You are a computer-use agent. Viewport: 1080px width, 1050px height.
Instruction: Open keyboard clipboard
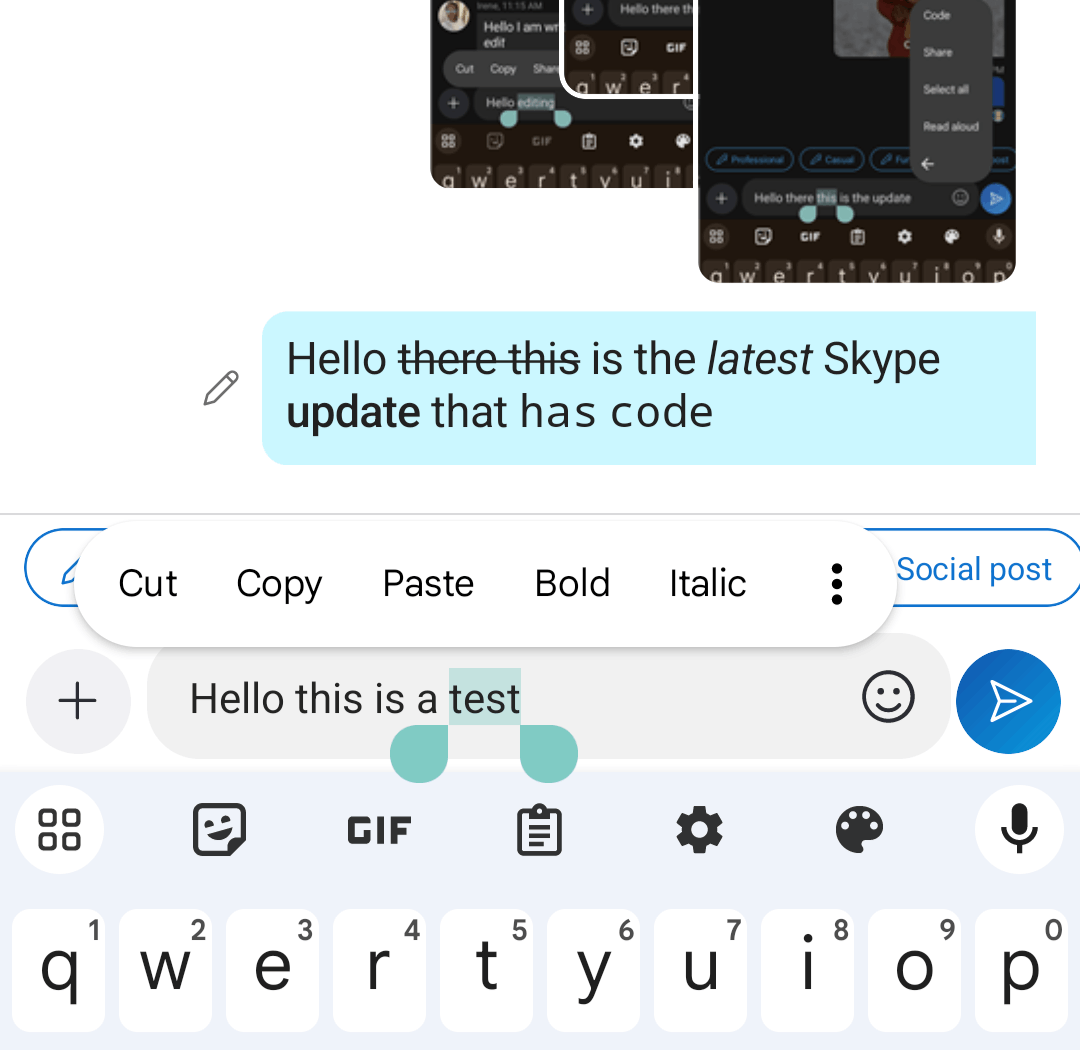539,831
